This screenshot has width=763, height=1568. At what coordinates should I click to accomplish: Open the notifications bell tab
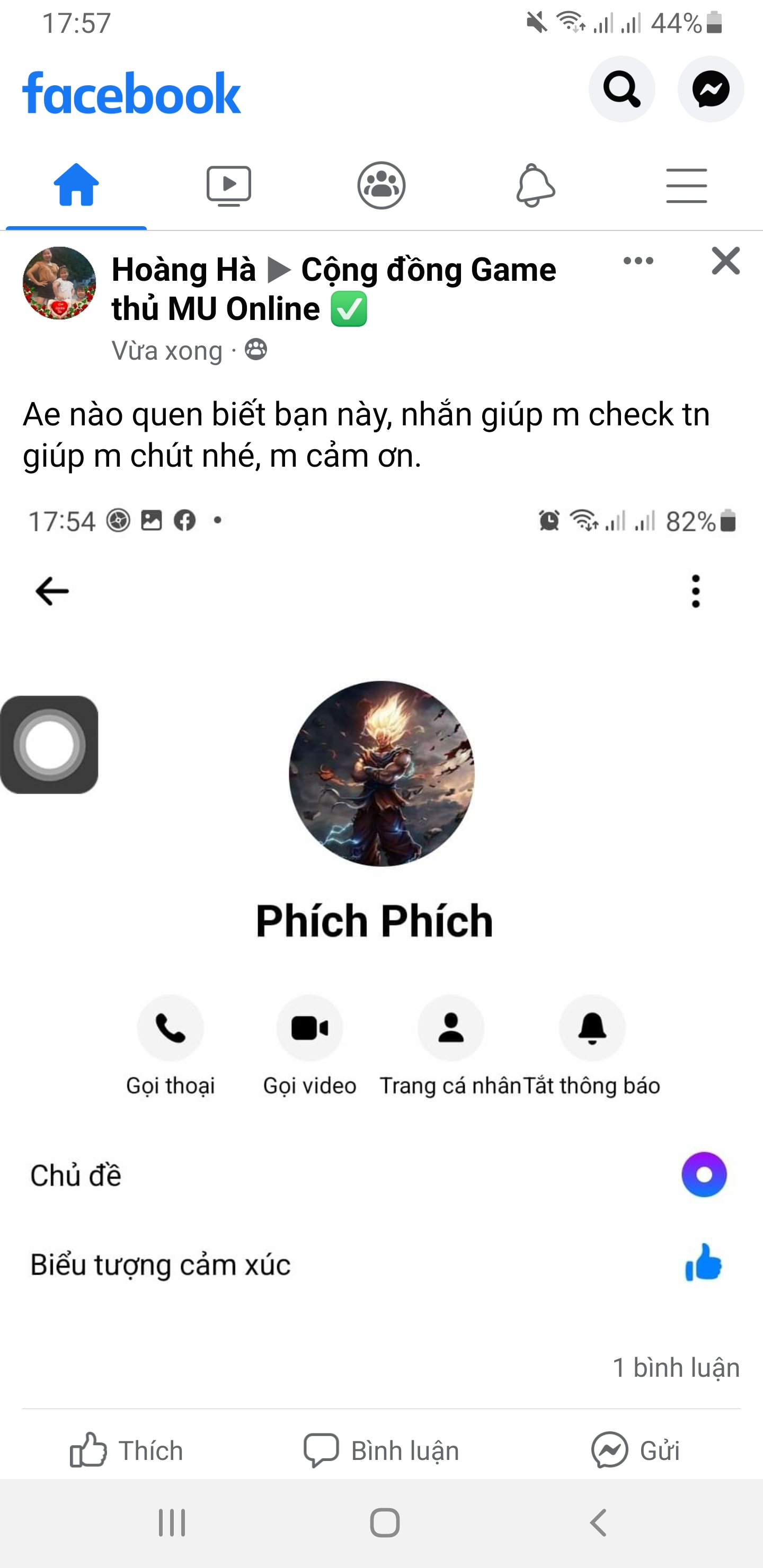(x=535, y=185)
